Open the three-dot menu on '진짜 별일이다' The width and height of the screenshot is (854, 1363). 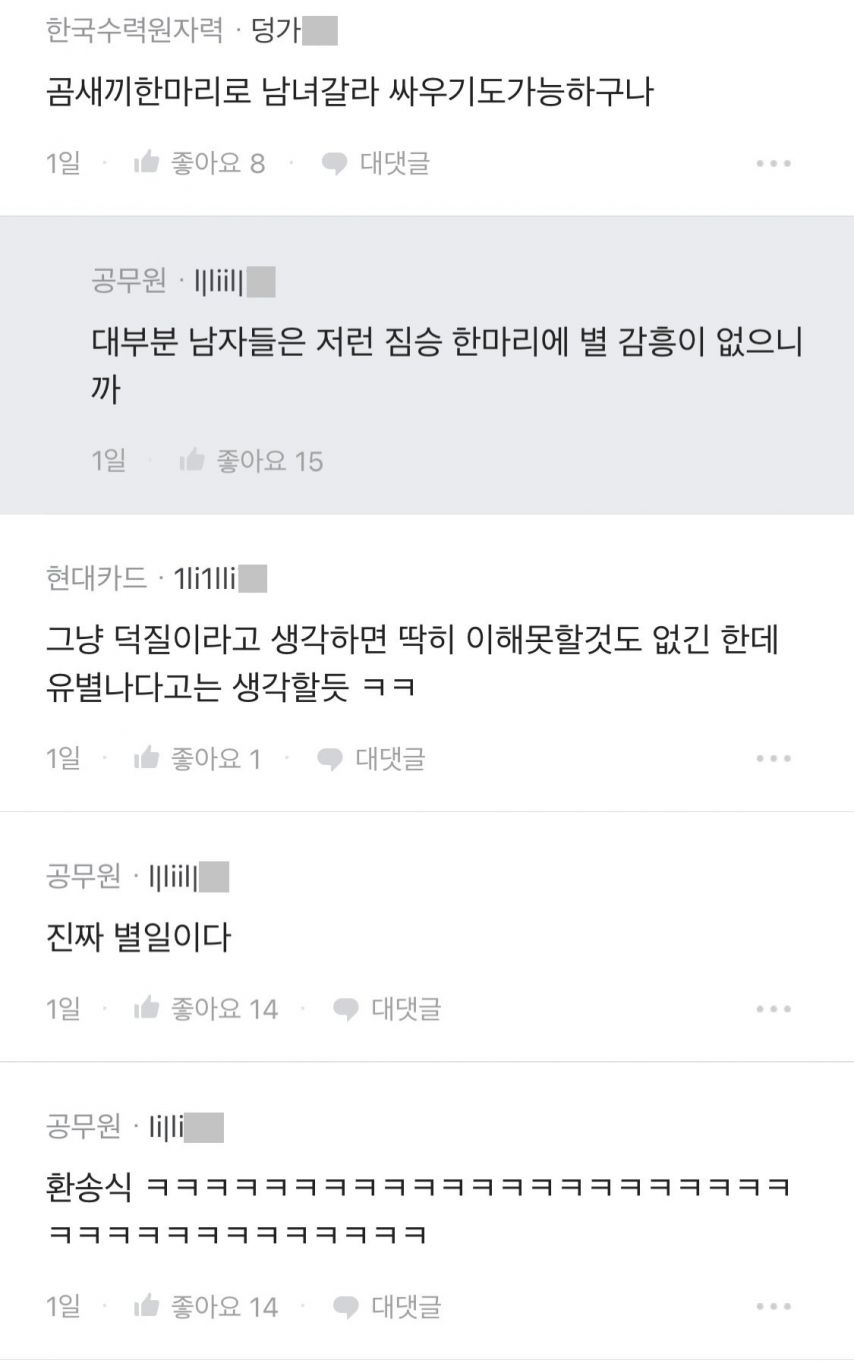(773, 1009)
